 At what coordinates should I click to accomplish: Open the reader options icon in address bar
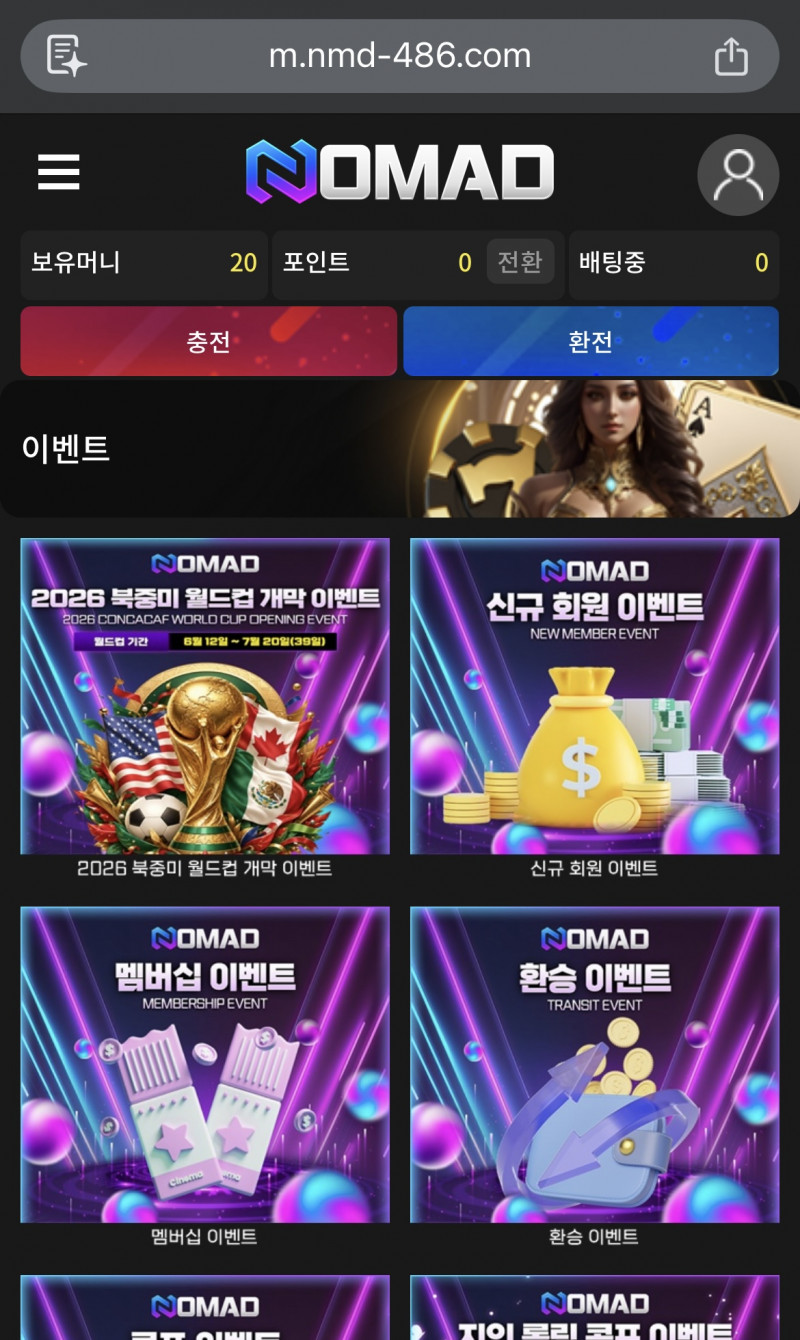pyautogui.click(x=66, y=56)
